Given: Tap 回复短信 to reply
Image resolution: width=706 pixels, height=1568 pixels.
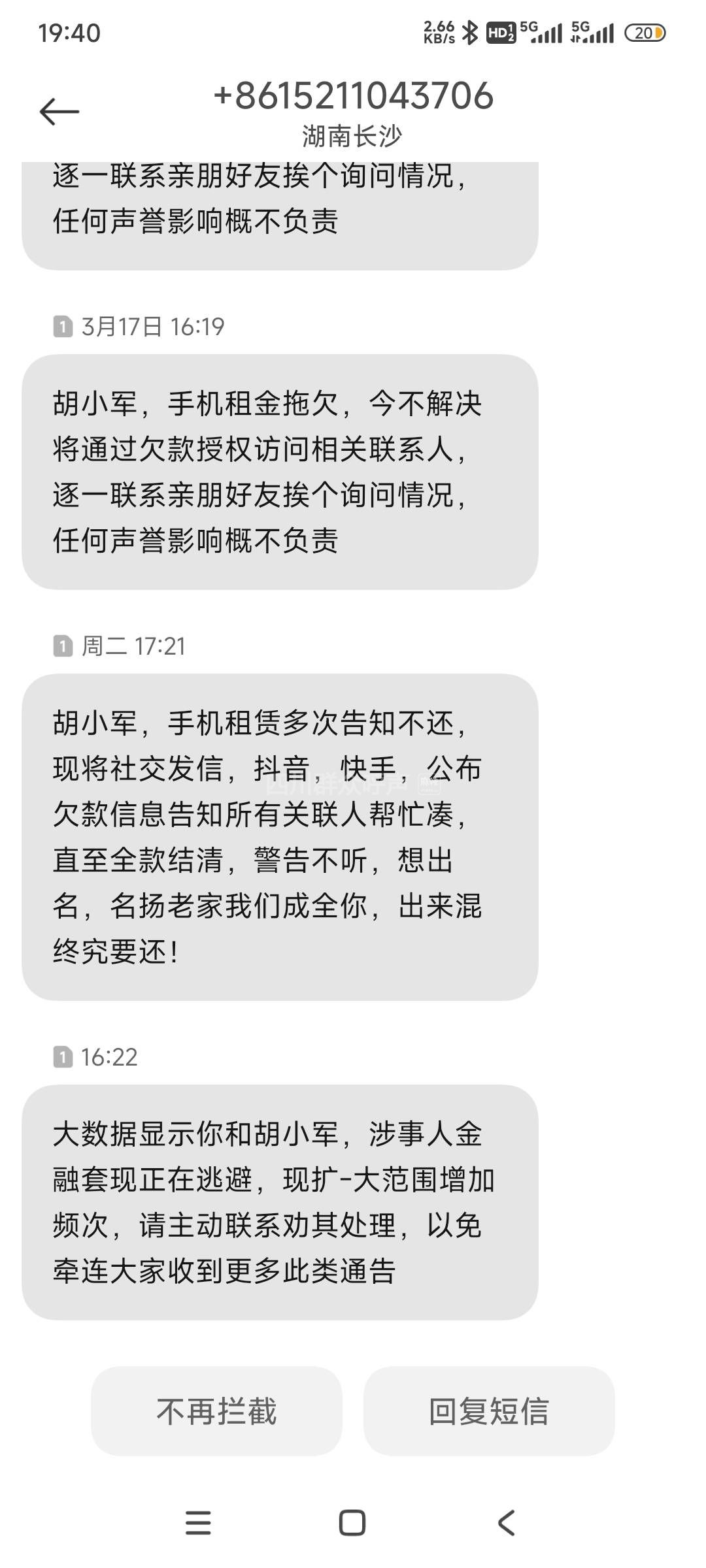Looking at the screenshot, I should tap(489, 1411).
